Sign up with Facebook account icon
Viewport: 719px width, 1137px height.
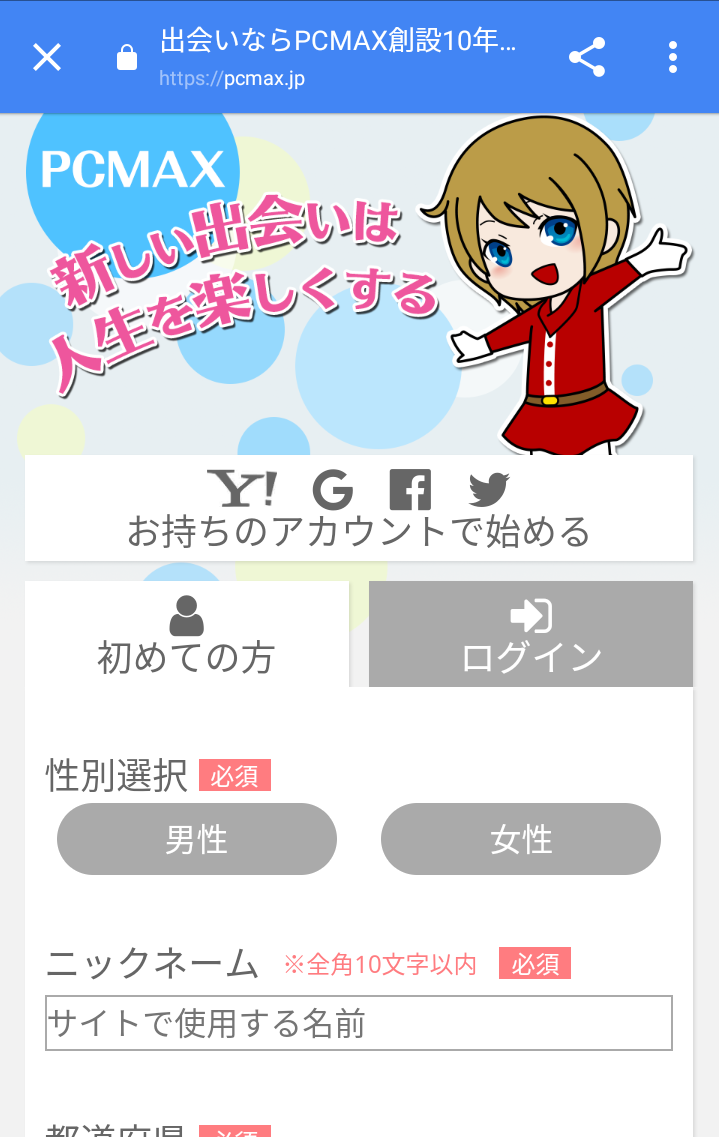(x=410, y=489)
